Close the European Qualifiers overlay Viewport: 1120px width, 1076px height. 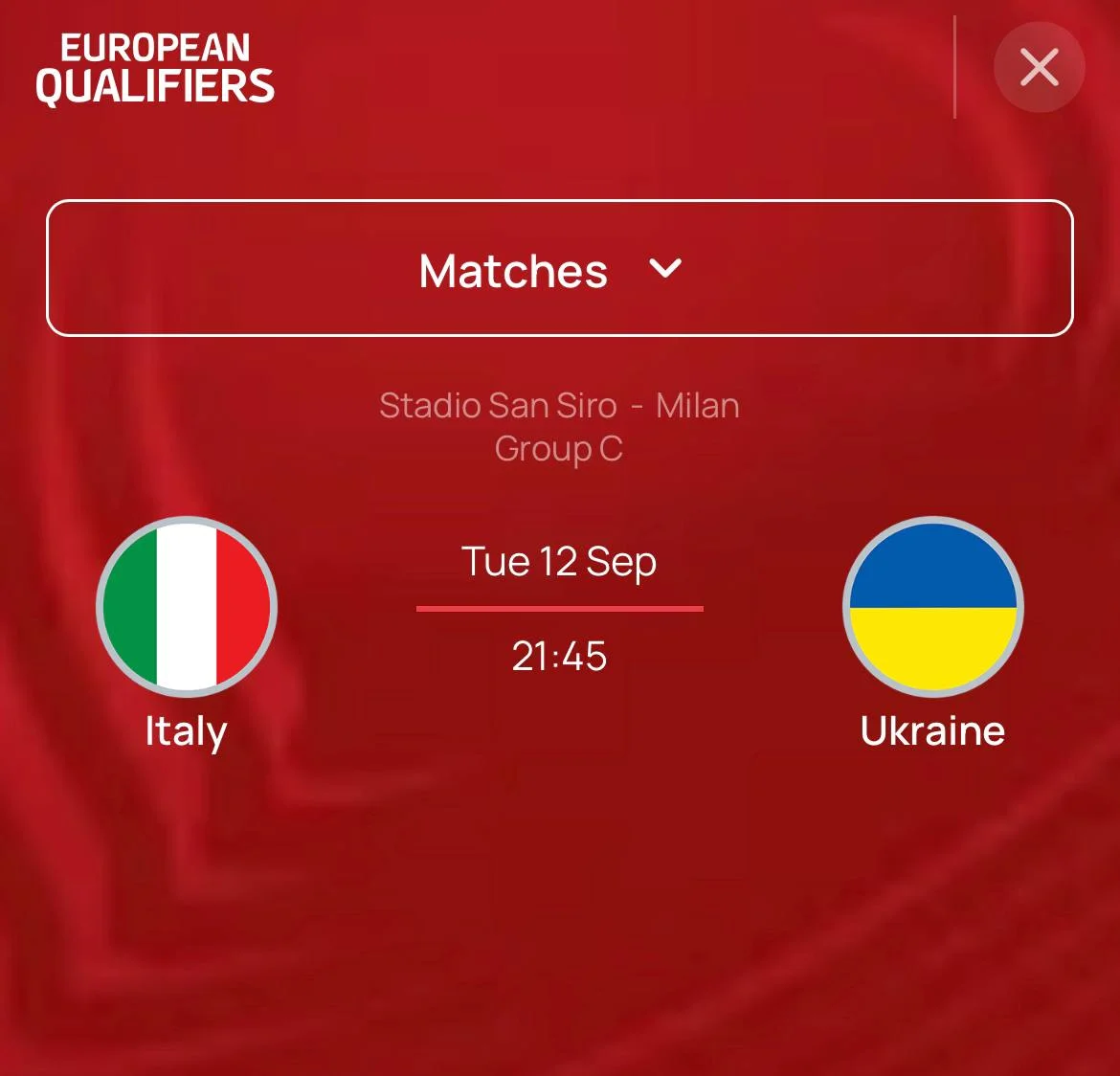coord(1039,67)
